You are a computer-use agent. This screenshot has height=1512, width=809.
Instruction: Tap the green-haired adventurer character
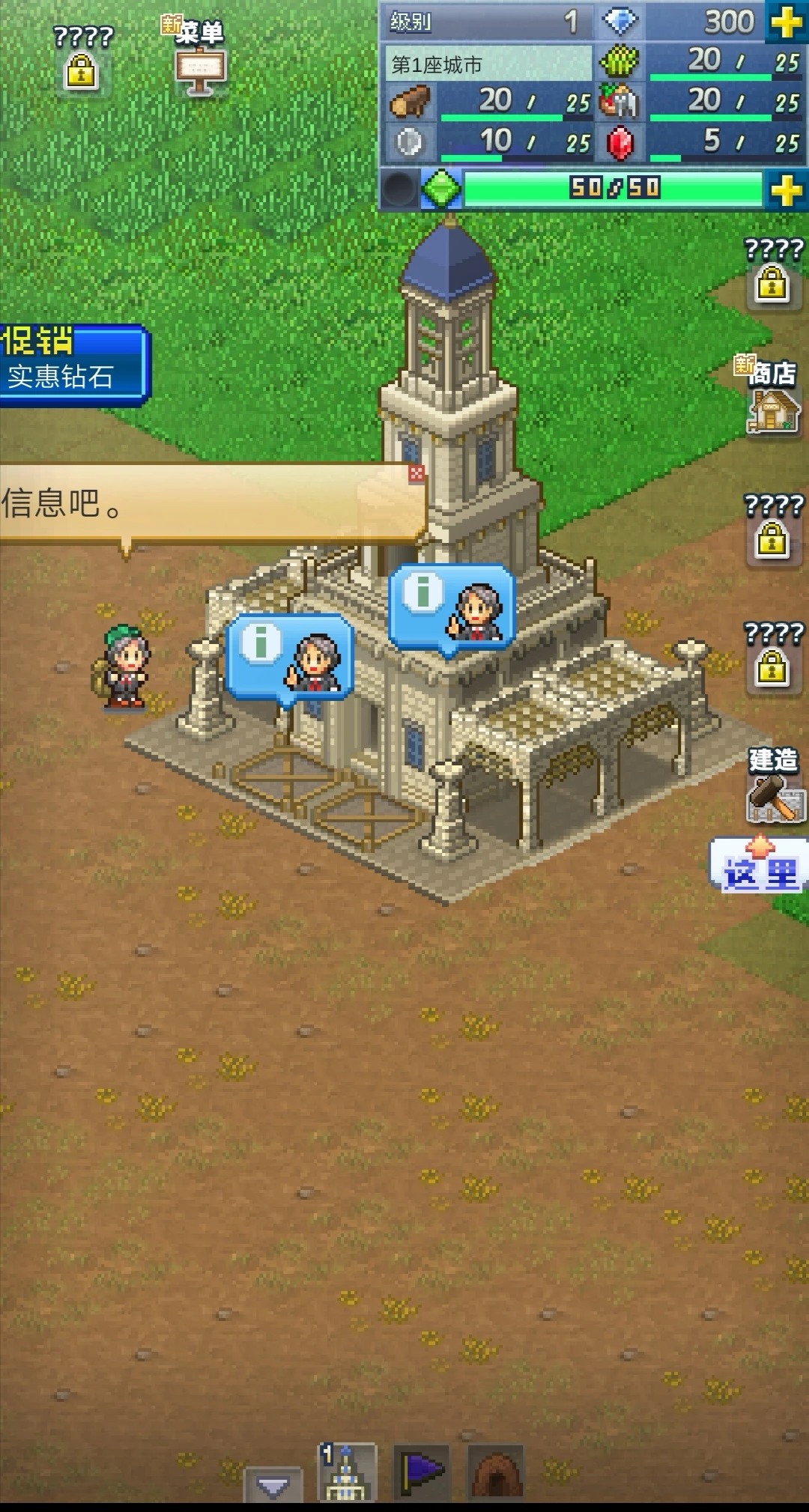pos(124,668)
